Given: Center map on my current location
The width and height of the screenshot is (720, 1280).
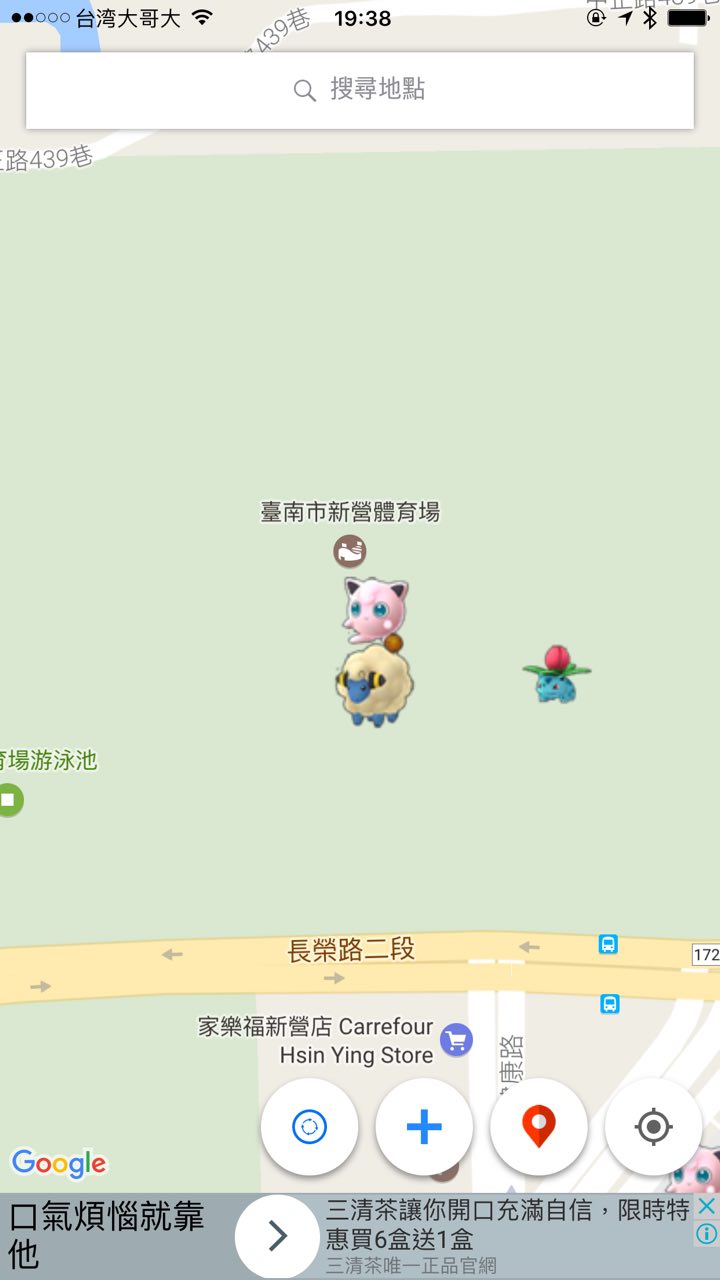Looking at the screenshot, I should (653, 1127).
